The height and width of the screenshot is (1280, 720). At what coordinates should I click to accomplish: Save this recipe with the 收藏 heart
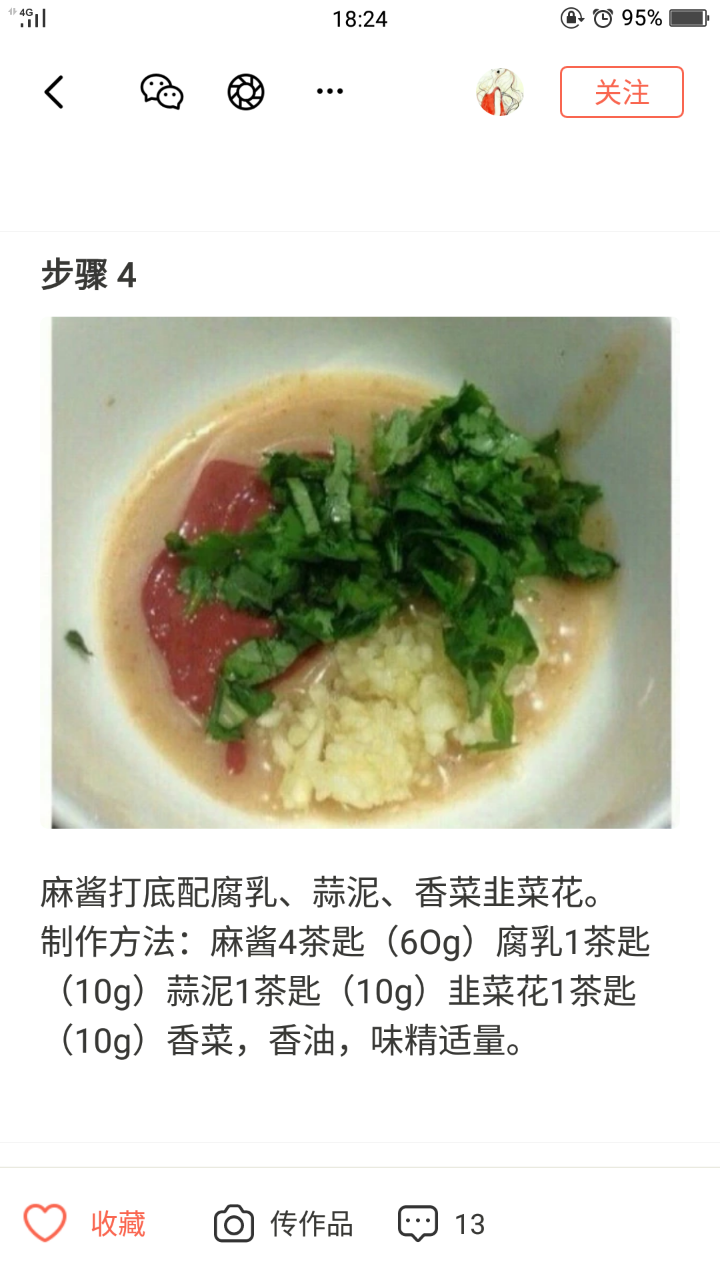(85, 1223)
